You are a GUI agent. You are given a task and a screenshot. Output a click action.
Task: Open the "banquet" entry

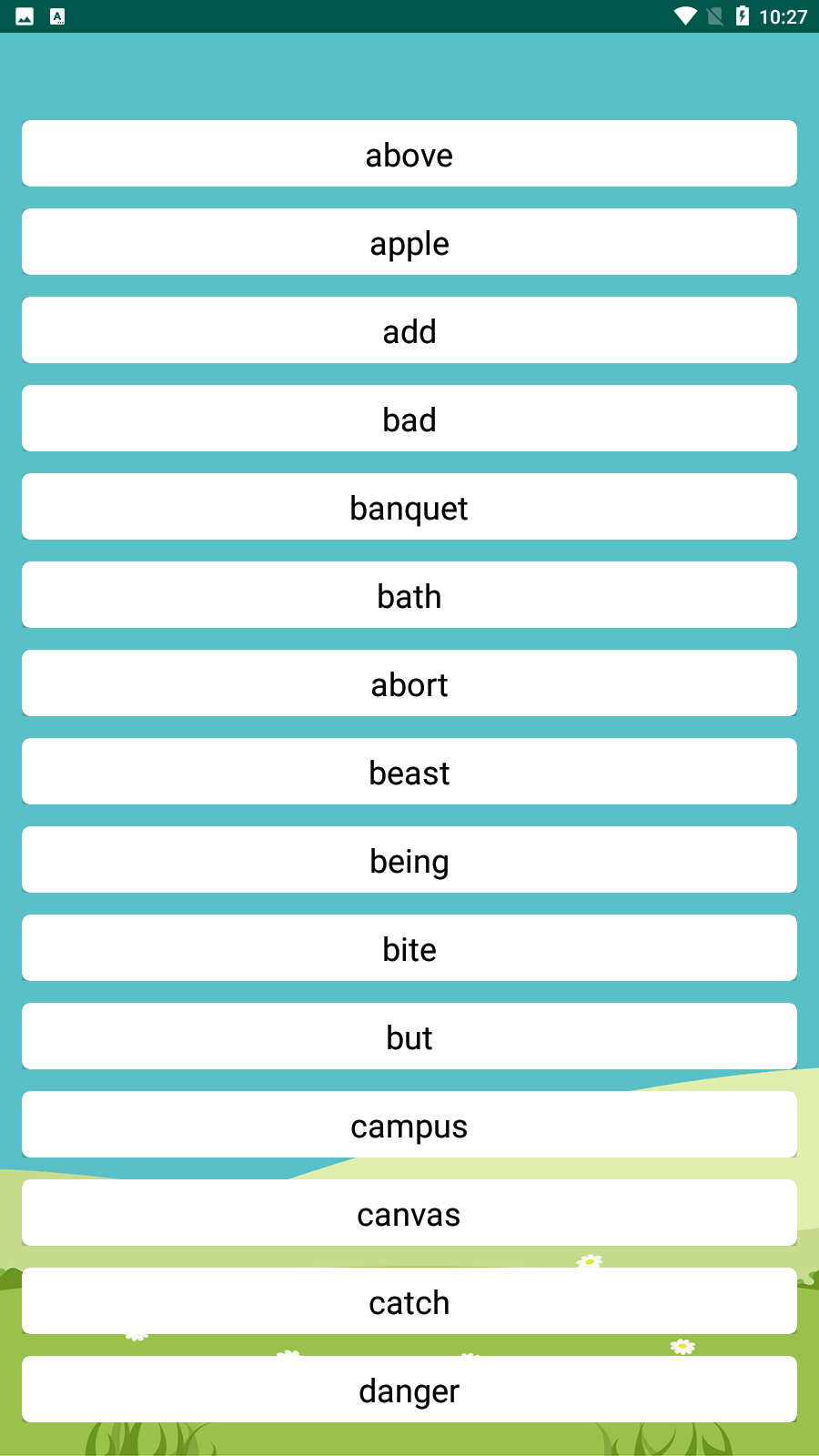[x=409, y=507]
